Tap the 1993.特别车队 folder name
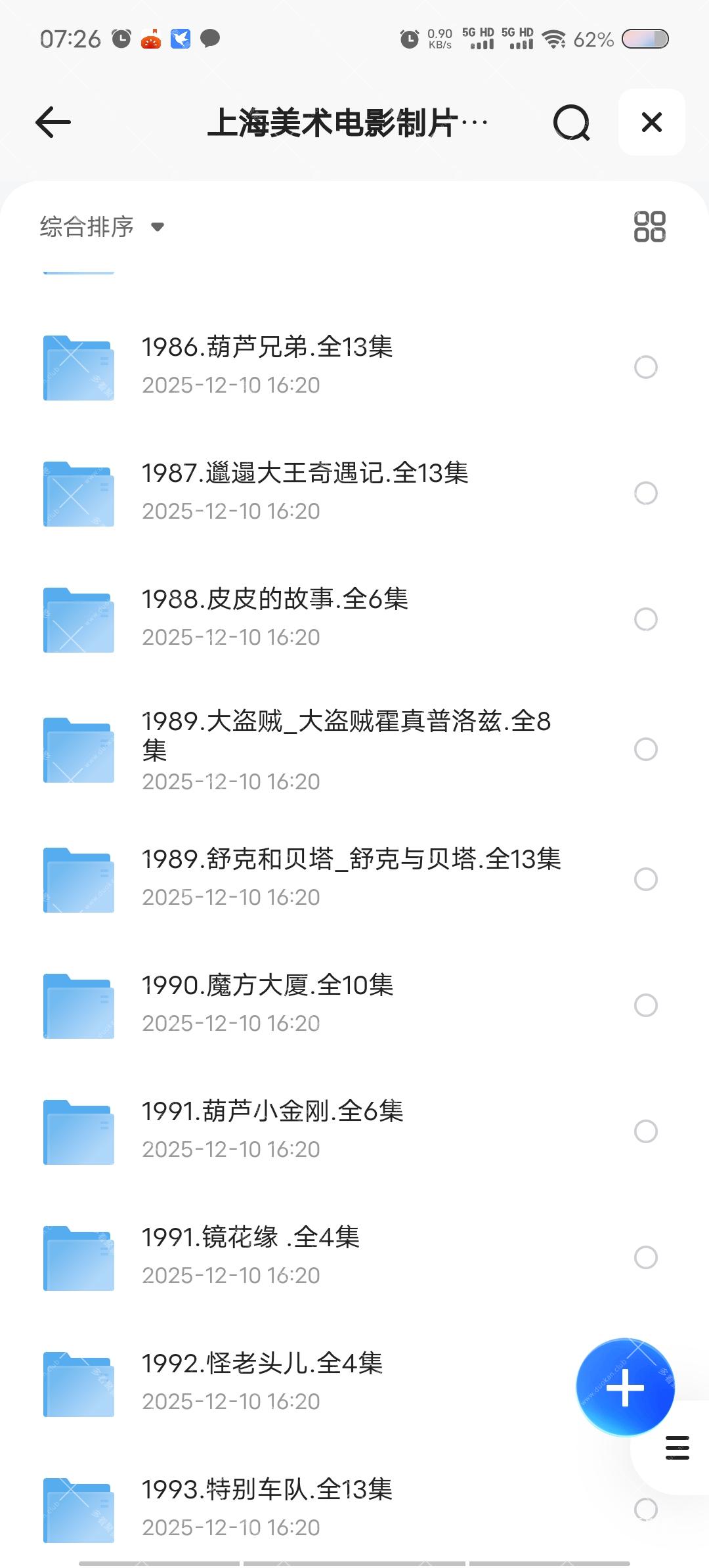Viewport: 709px width, 1568px height. (266, 1491)
